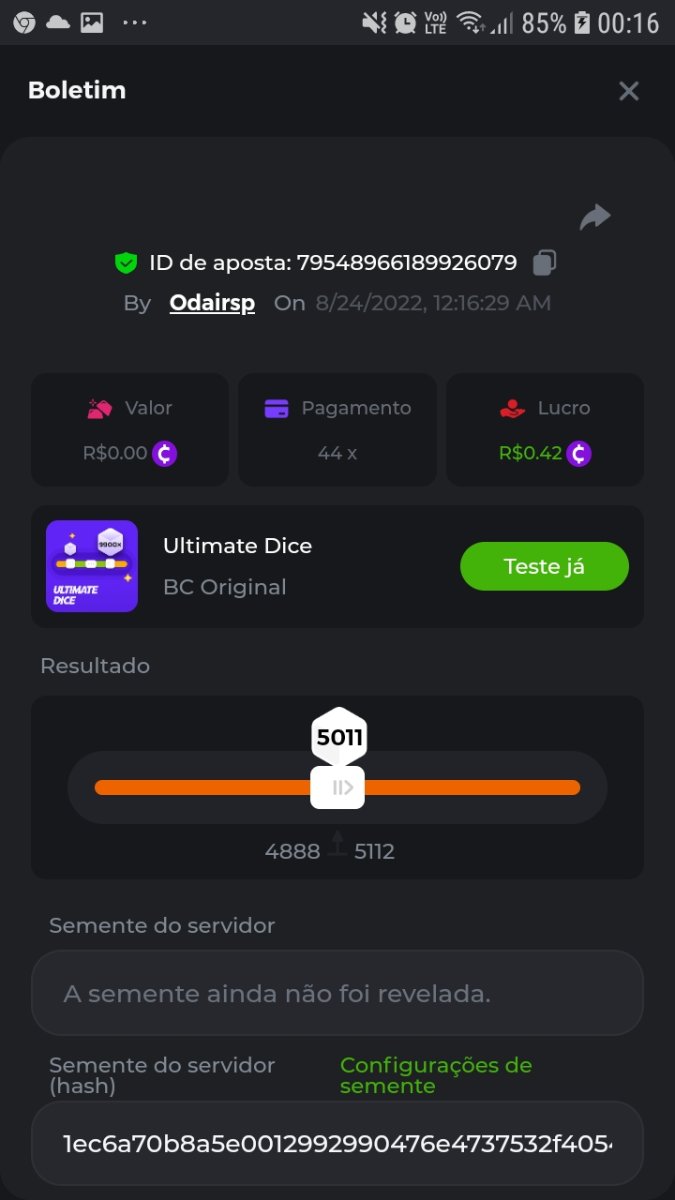
Task: Open Odairsp's profile
Action: pos(212,303)
